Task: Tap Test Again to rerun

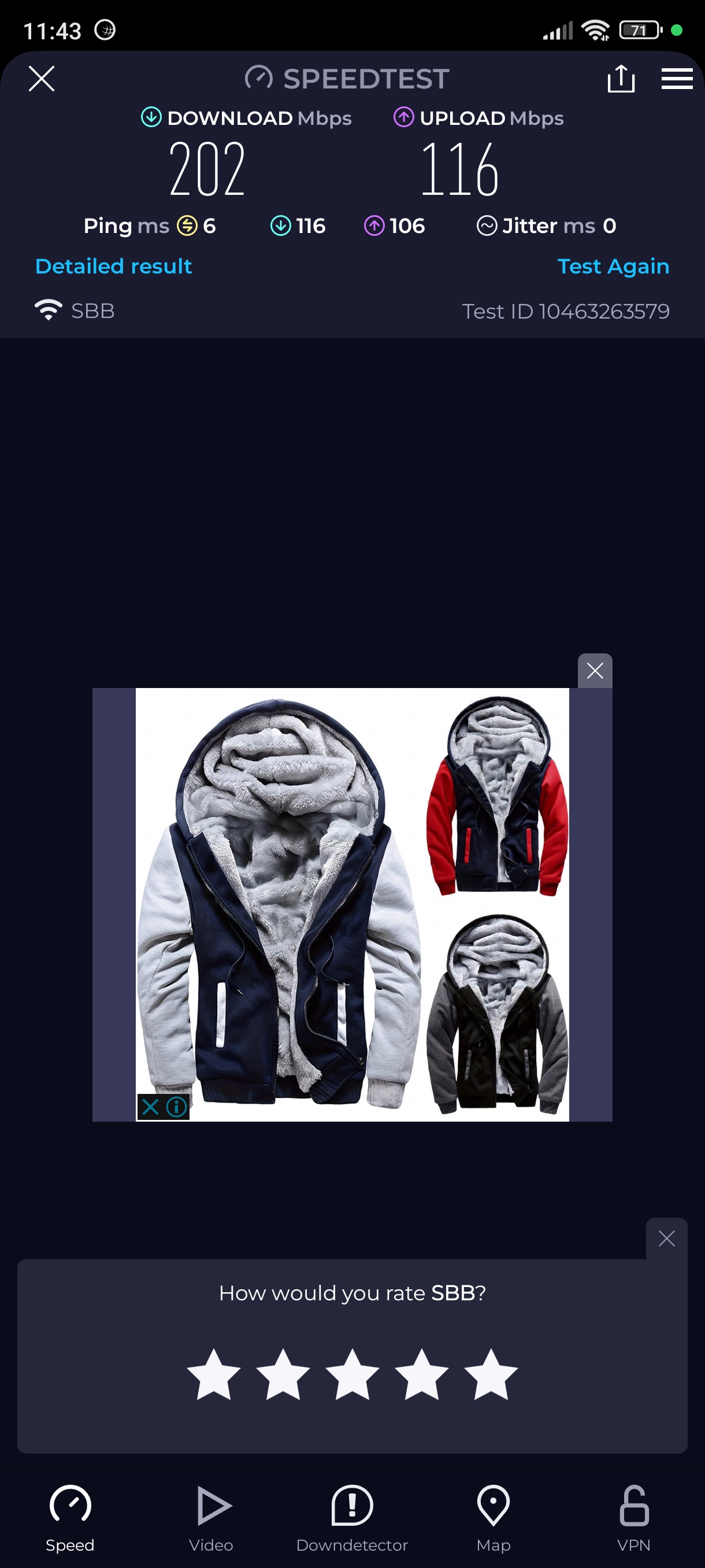Action: (613, 266)
